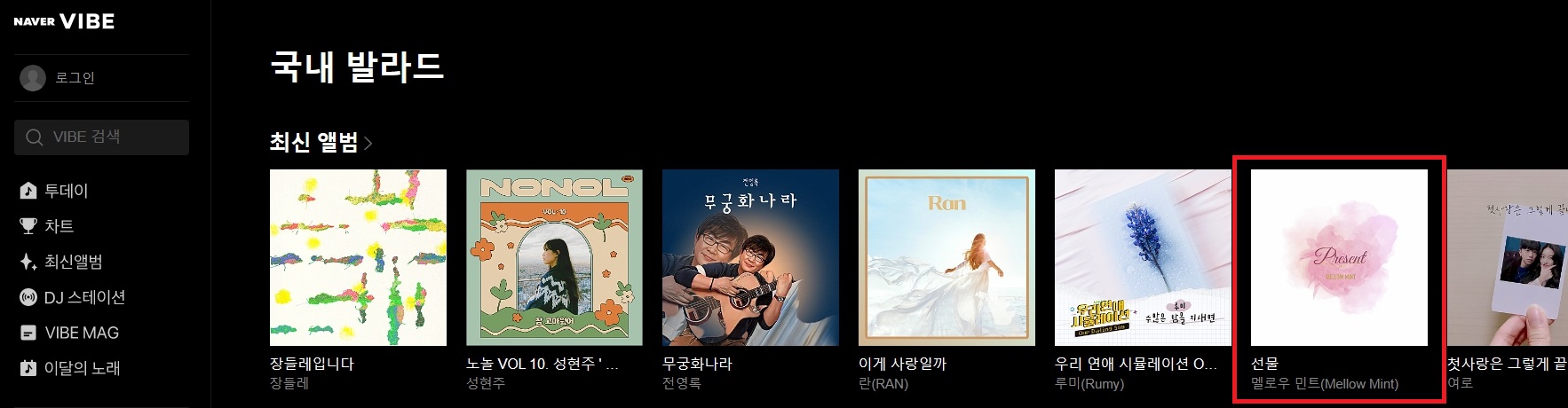Open 최신앨범 in the sidebar
The height and width of the screenshot is (408, 1568).
73,262
